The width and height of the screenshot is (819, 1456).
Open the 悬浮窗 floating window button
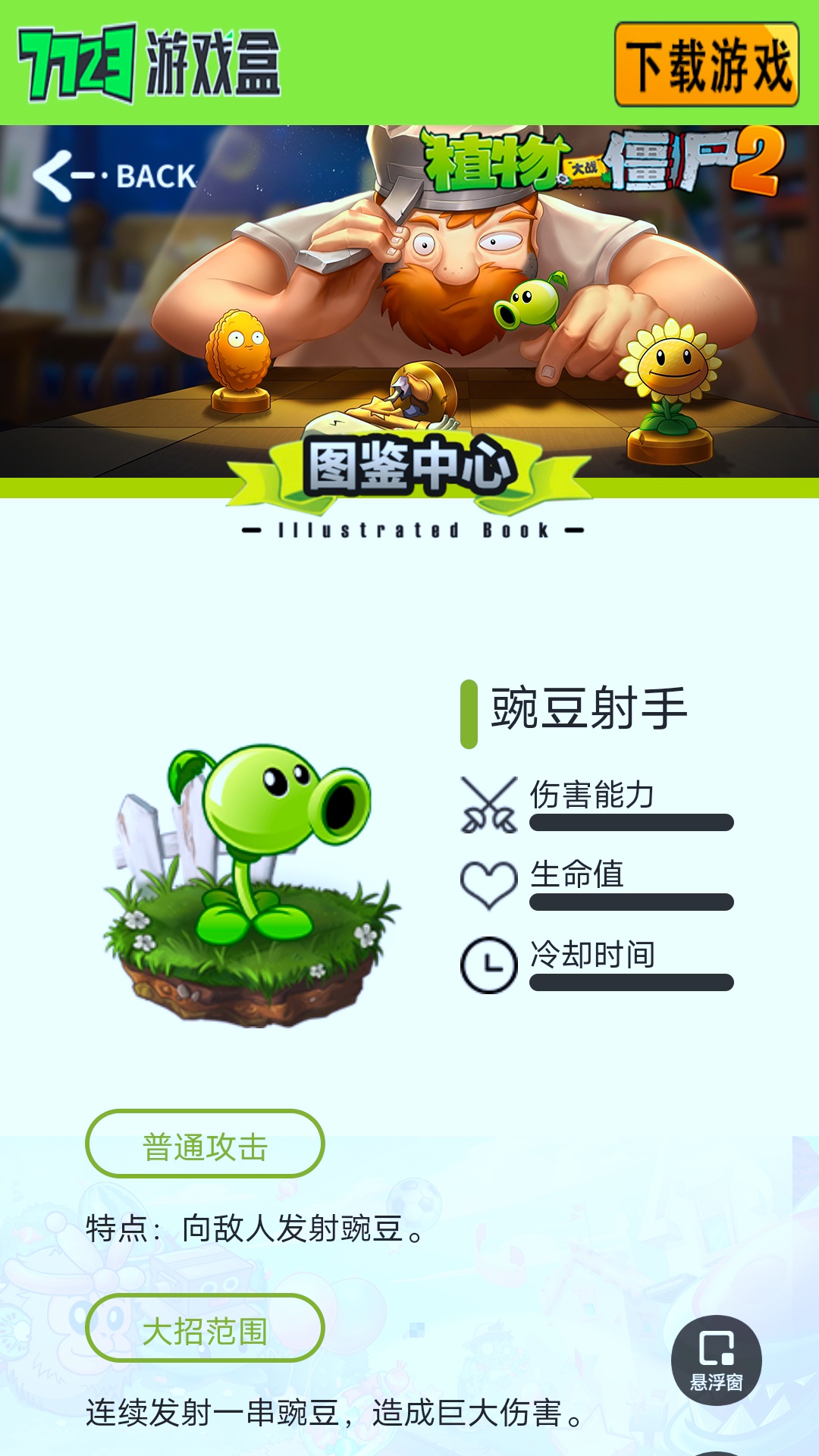pyautogui.click(x=716, y=1360)
